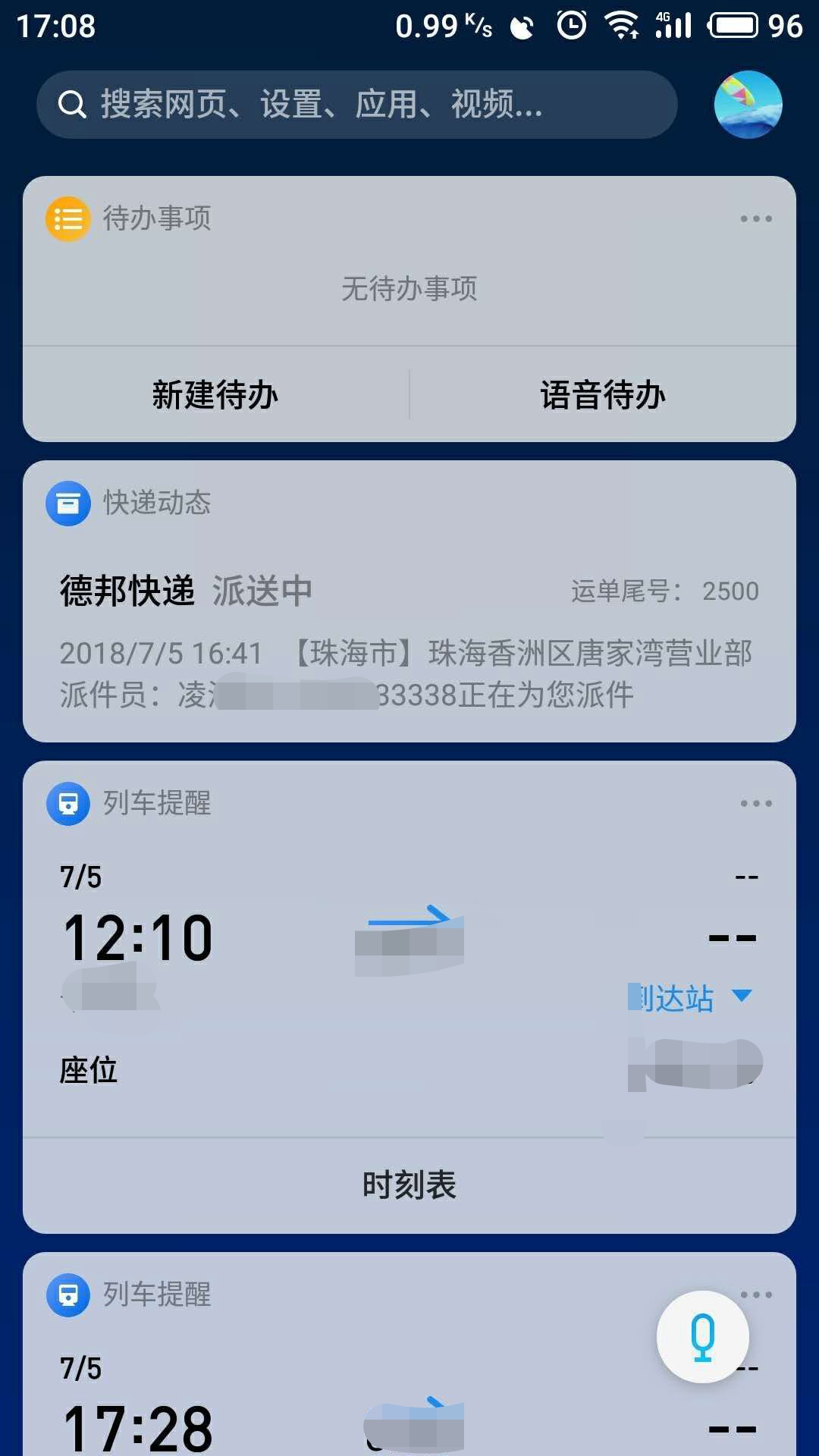
Task: Click the bottom 列车提醒 train icon
Action: point(67,1295)
